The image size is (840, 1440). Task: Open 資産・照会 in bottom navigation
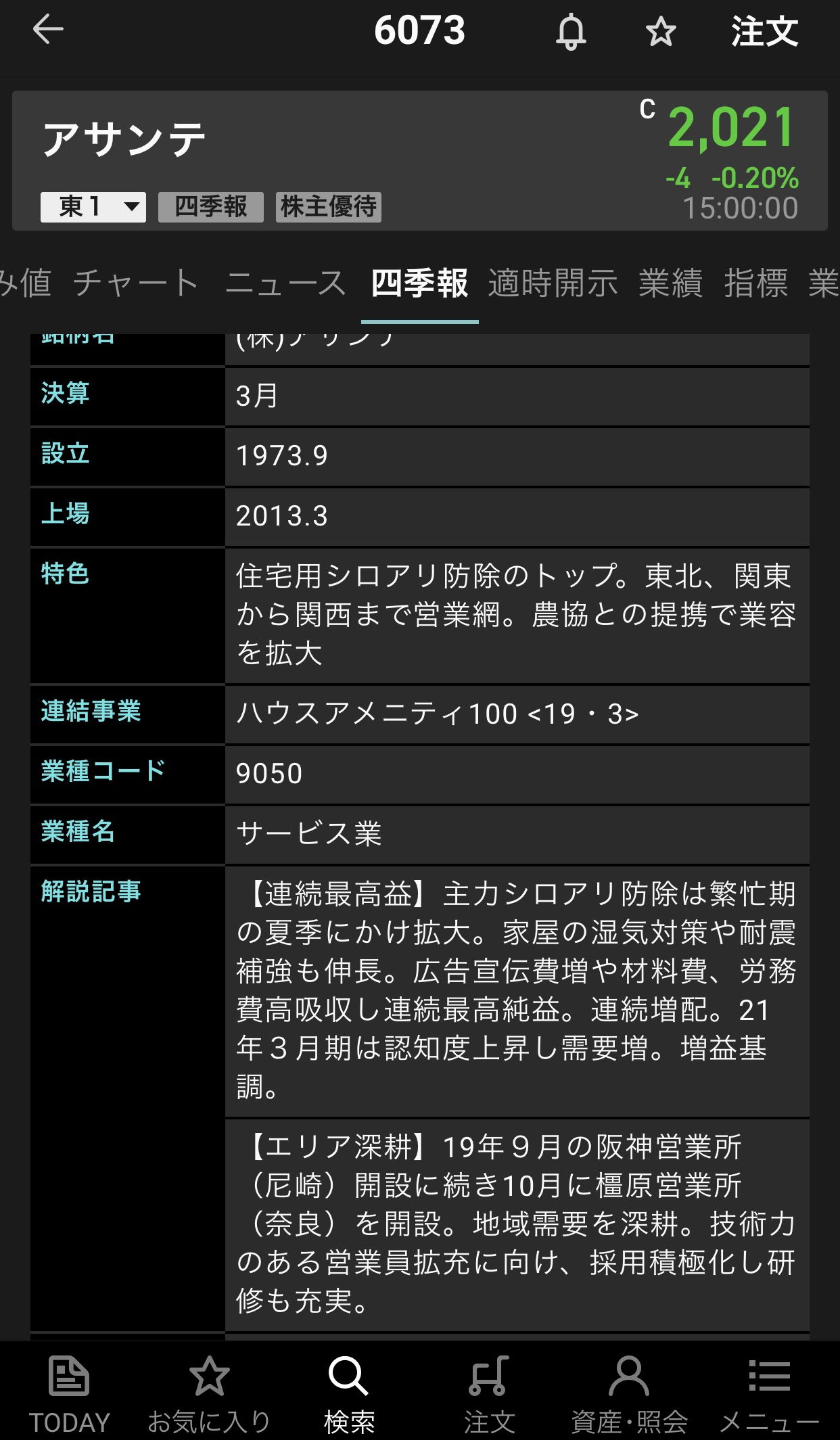(x=629, y=1393)
